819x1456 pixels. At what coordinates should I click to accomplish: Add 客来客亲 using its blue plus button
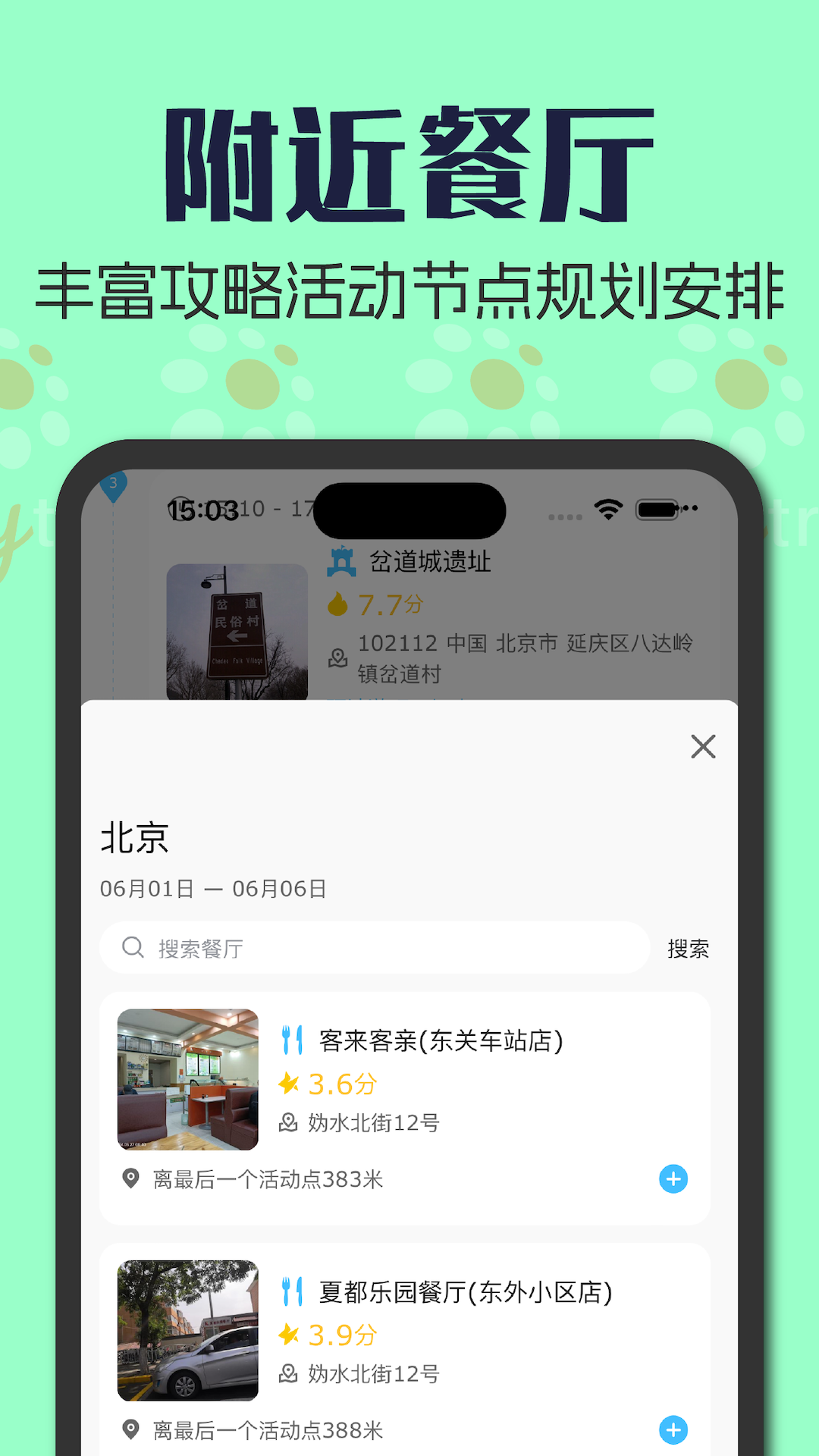pos(672,1179)
